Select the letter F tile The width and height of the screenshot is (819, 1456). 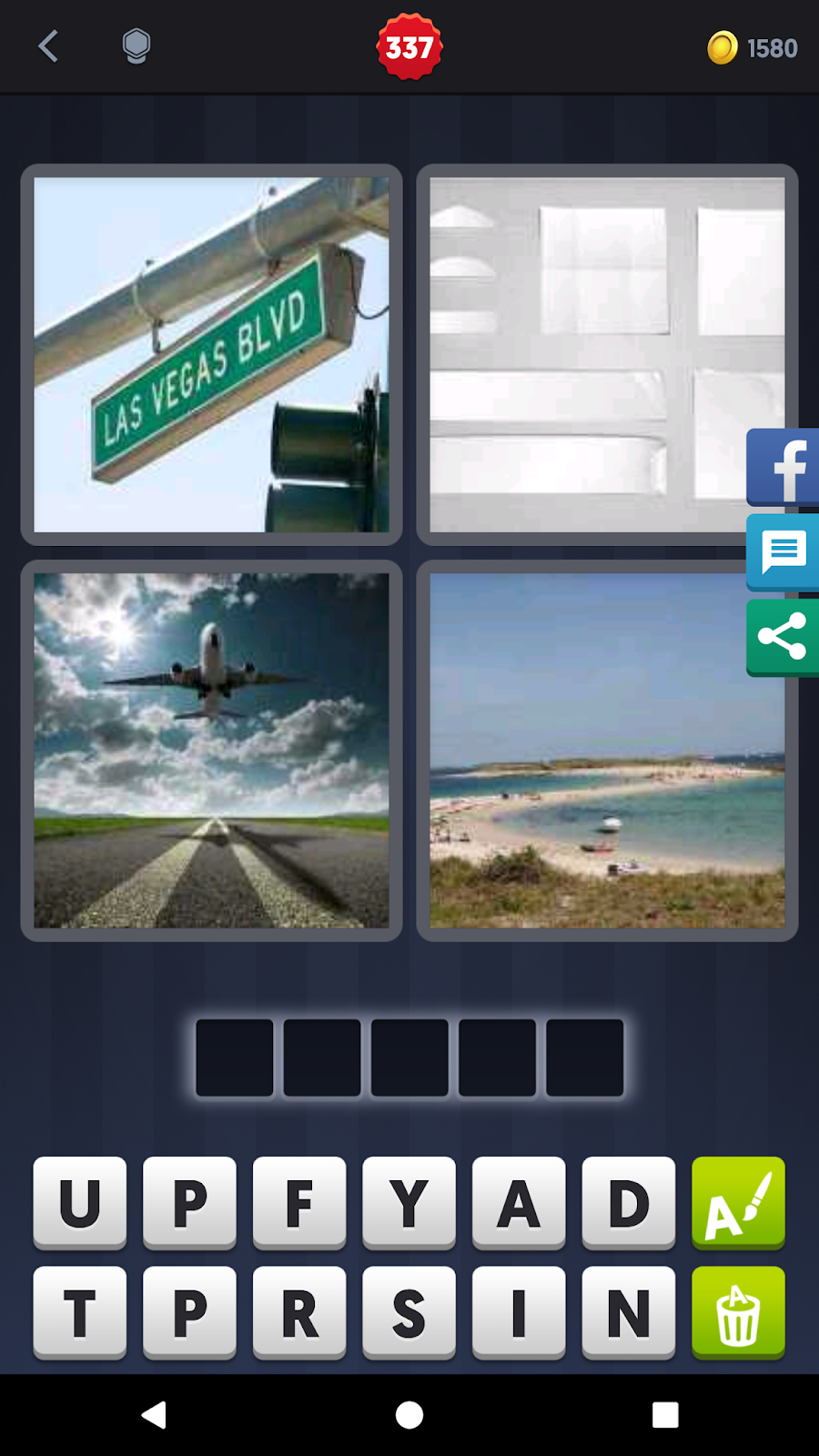pos(299,1202)
